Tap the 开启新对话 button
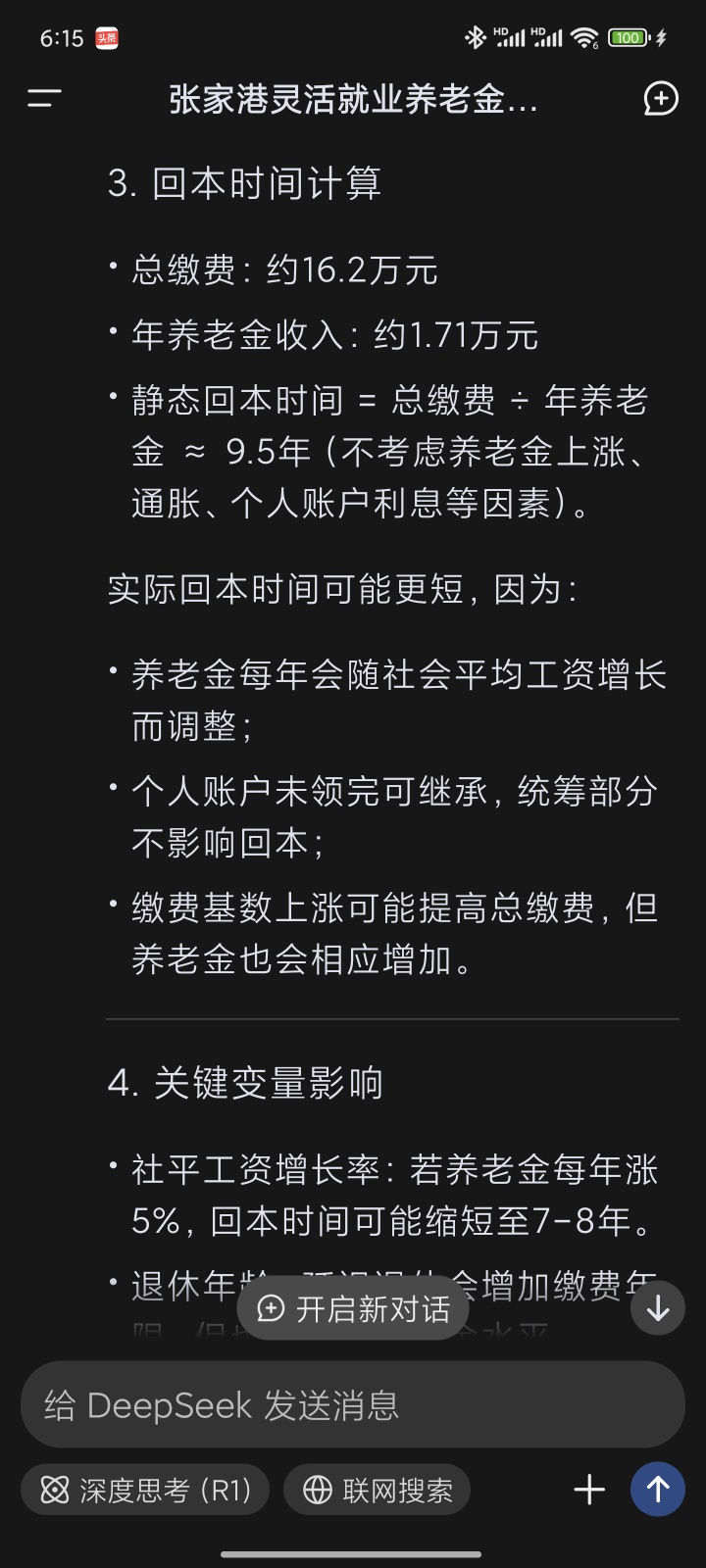The height and width of the screenshot is (1568, 706). (x=353, y=1308)
